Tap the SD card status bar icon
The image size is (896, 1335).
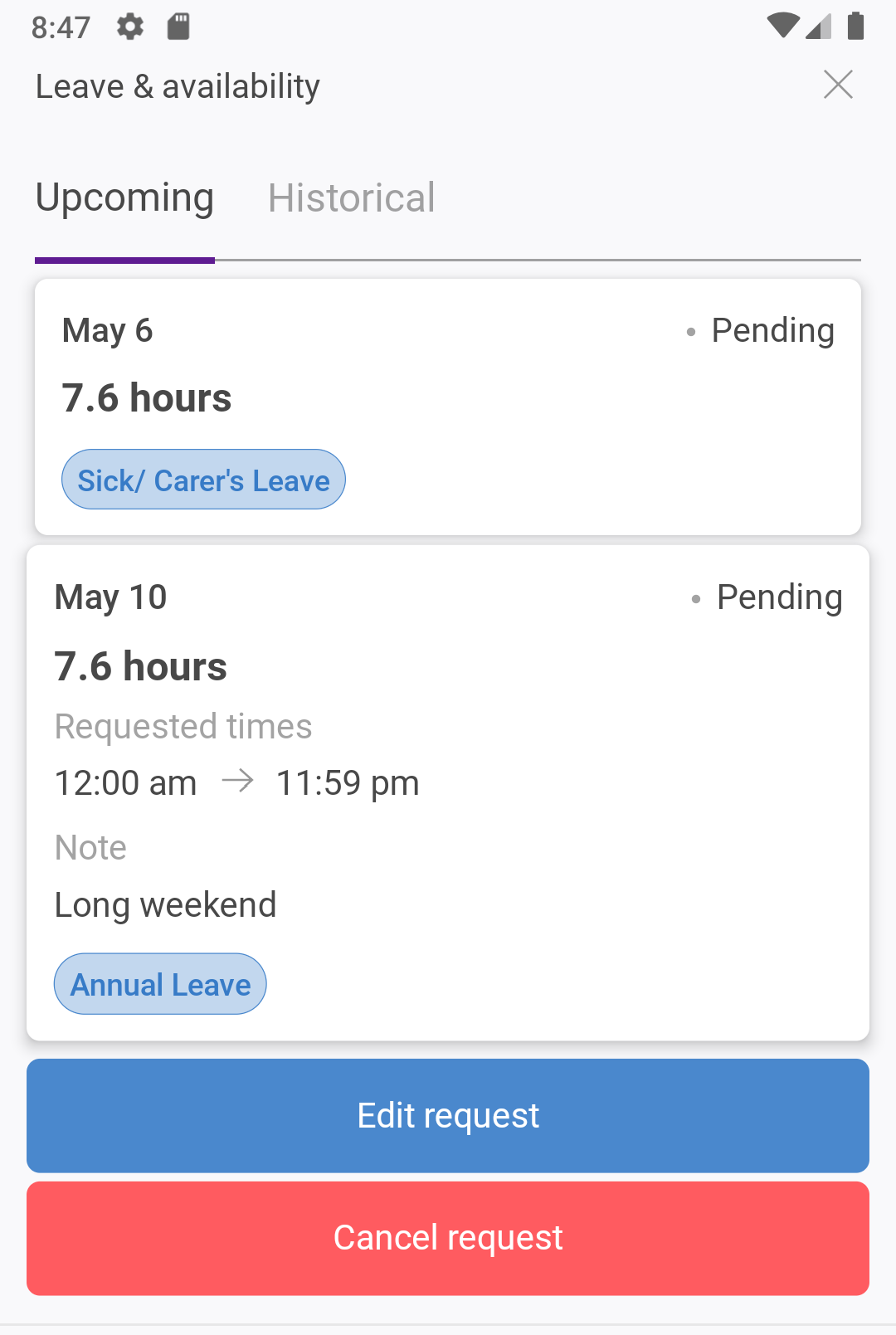[x=177, y=27]
